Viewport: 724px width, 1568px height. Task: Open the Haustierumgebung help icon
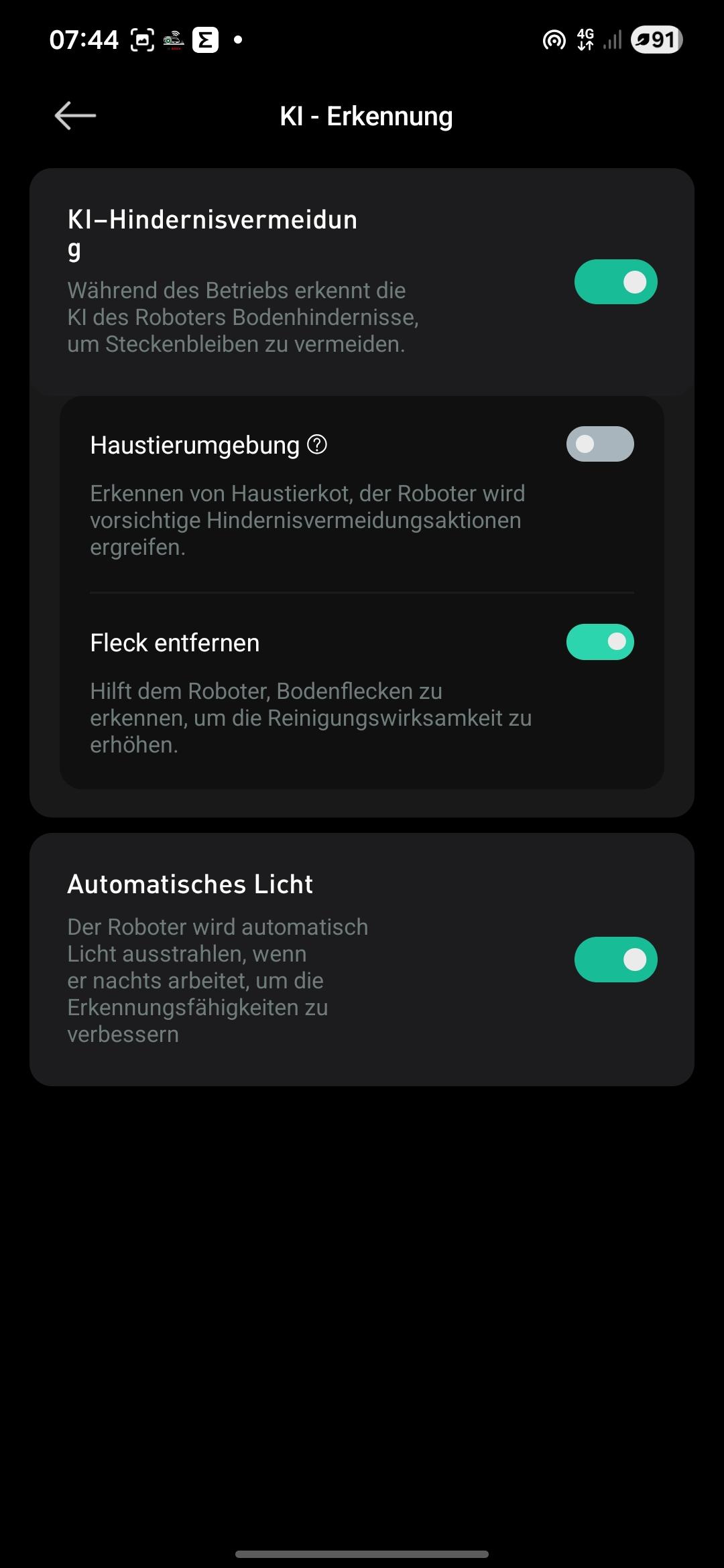[317, 444]
